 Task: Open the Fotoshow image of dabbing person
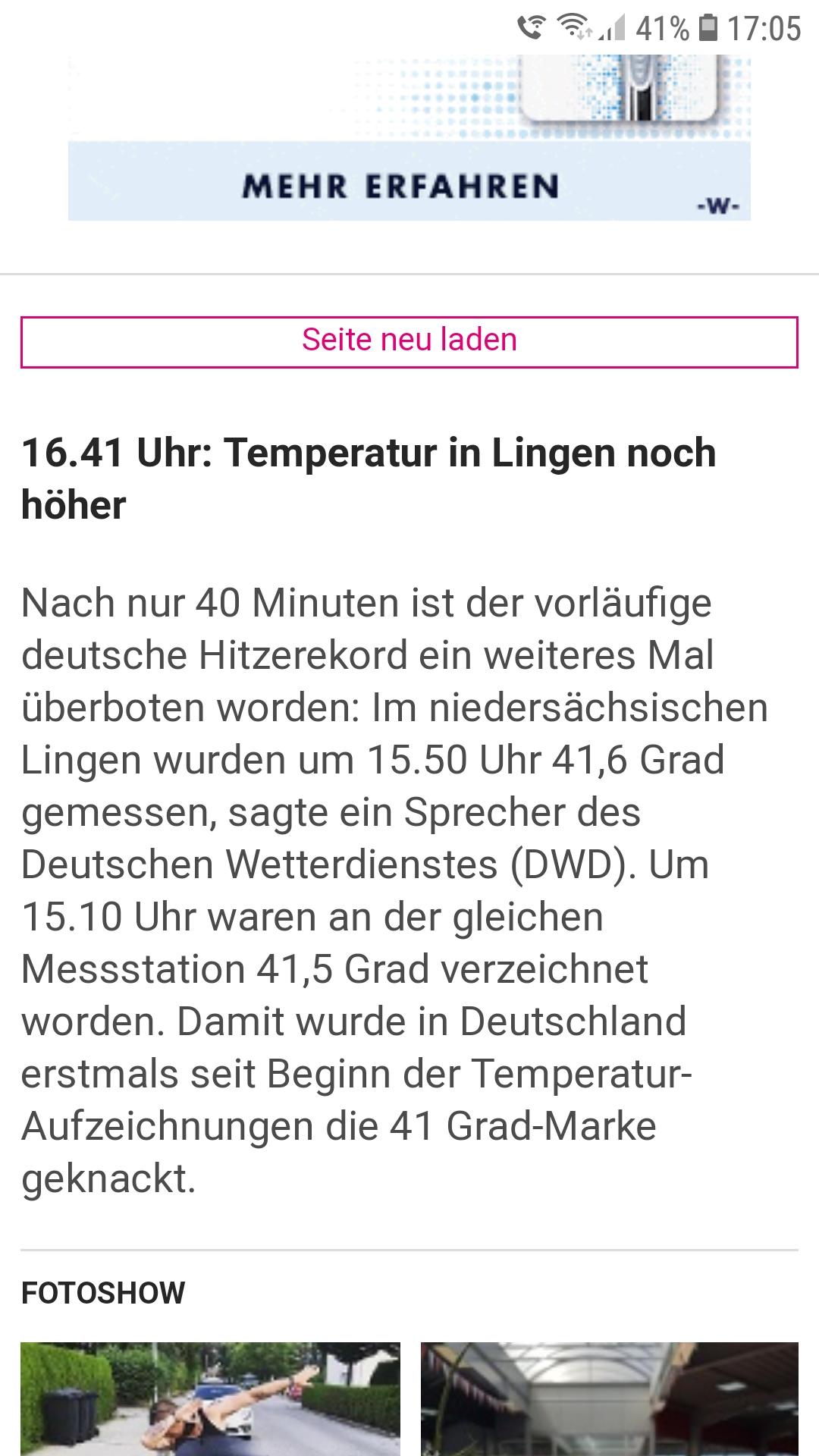210,1398
